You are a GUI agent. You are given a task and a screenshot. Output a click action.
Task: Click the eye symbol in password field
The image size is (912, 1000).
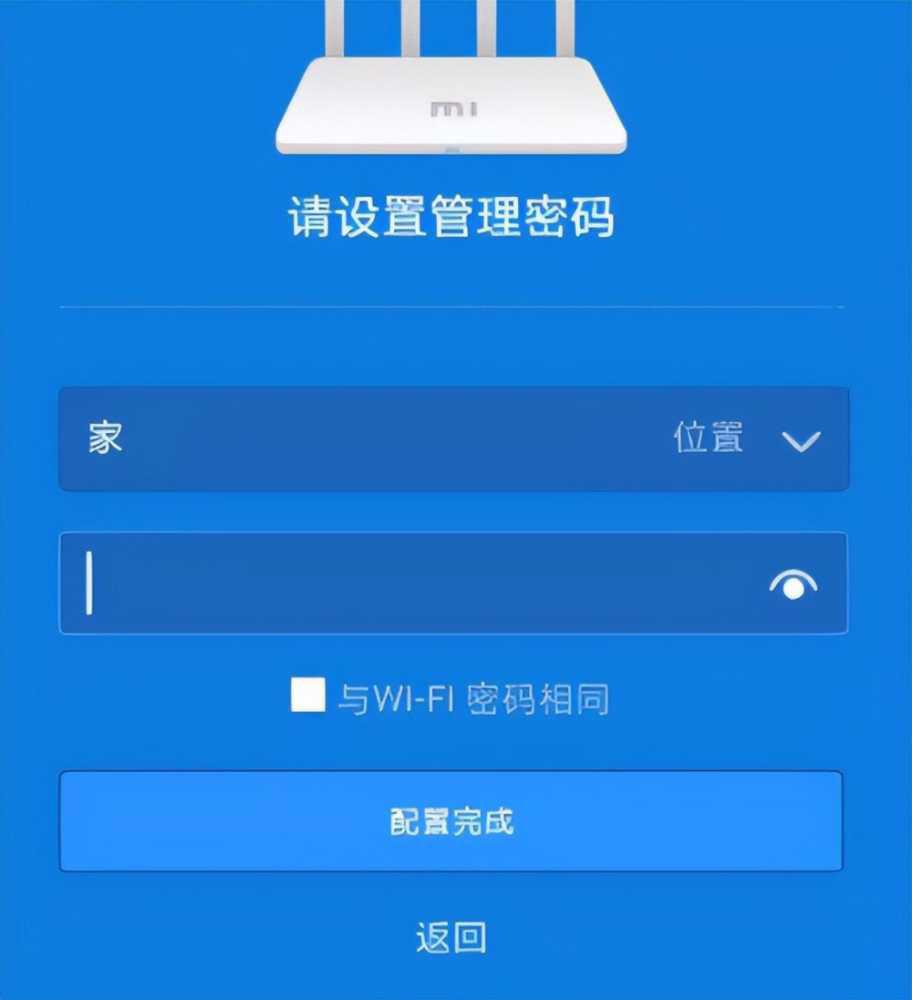(793, 586)
